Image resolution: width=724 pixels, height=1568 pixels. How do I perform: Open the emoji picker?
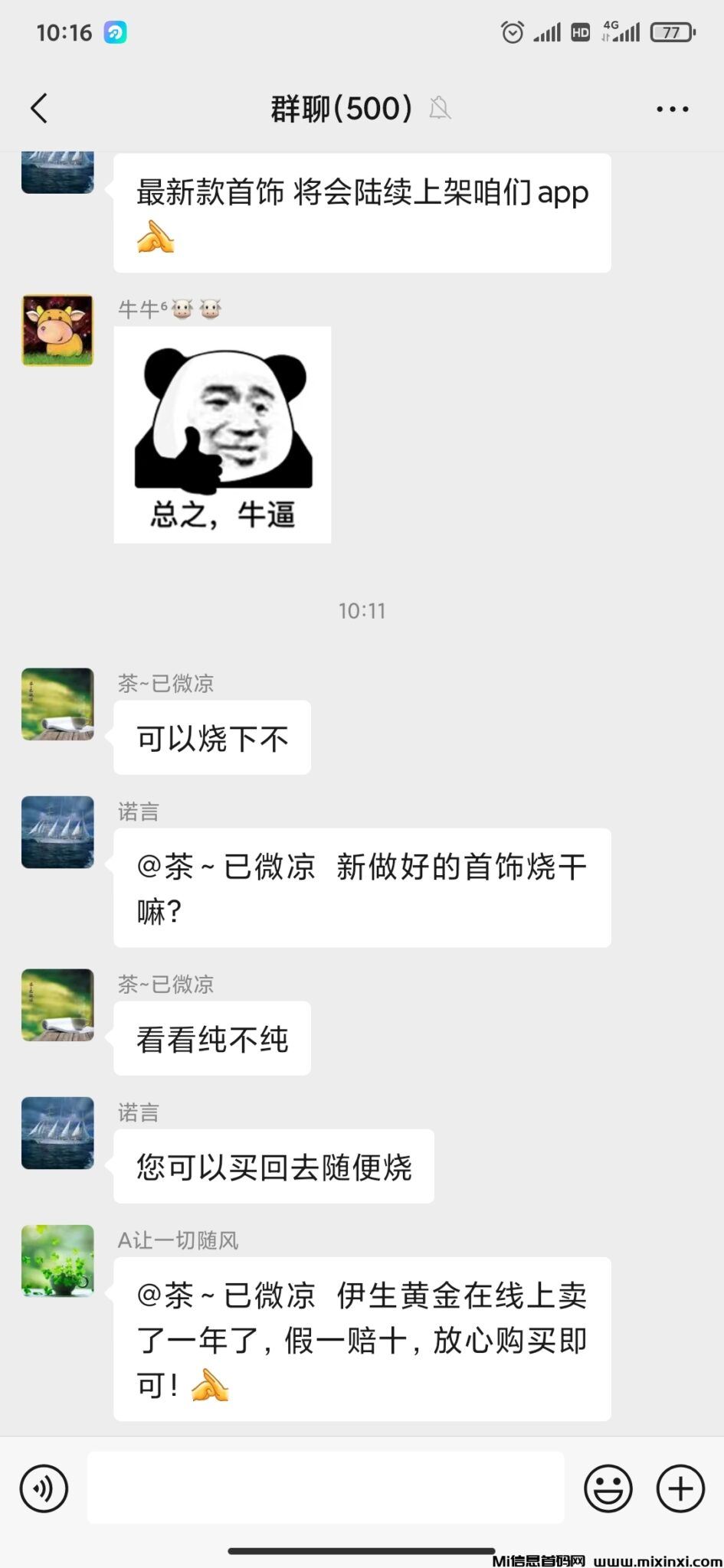(x=608, y=1488)
